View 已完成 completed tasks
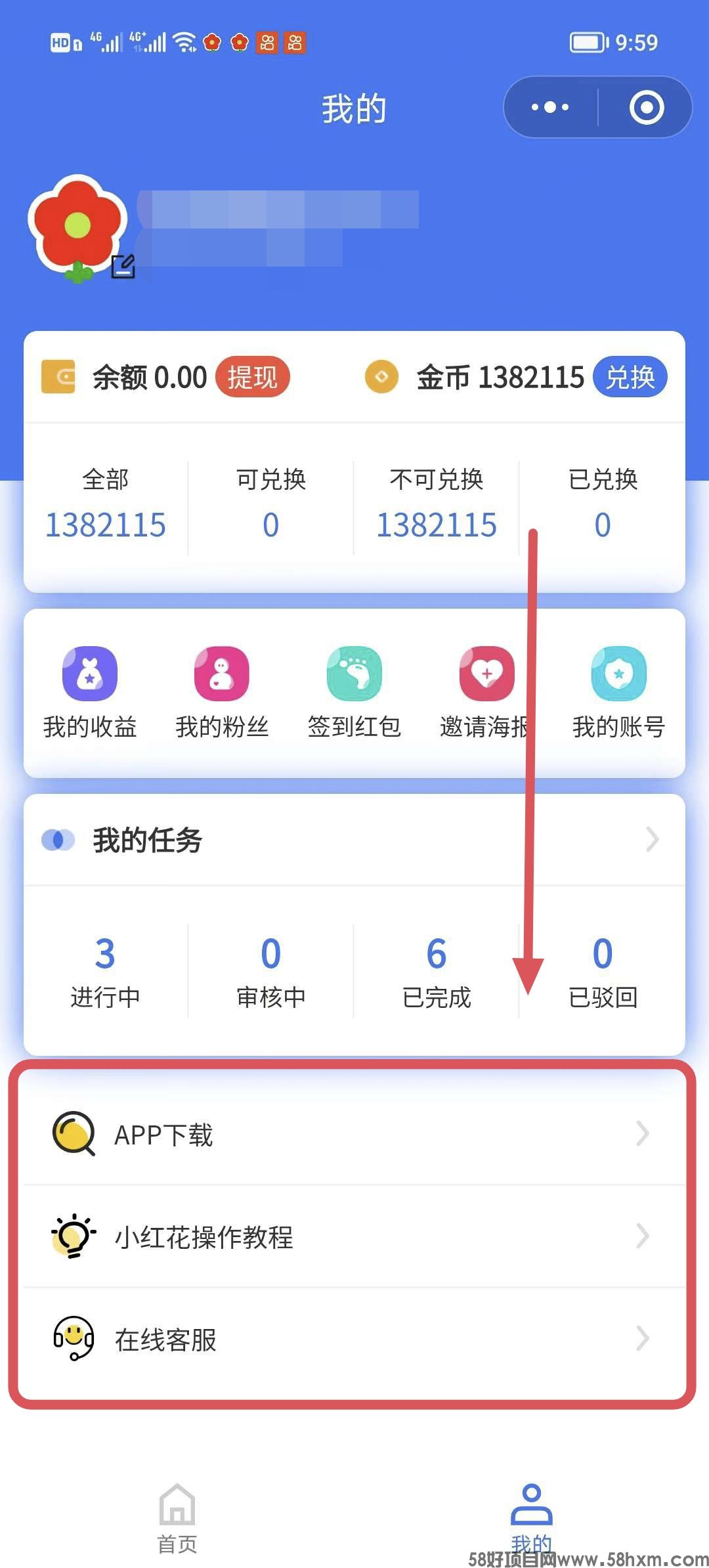 point(437,971)
